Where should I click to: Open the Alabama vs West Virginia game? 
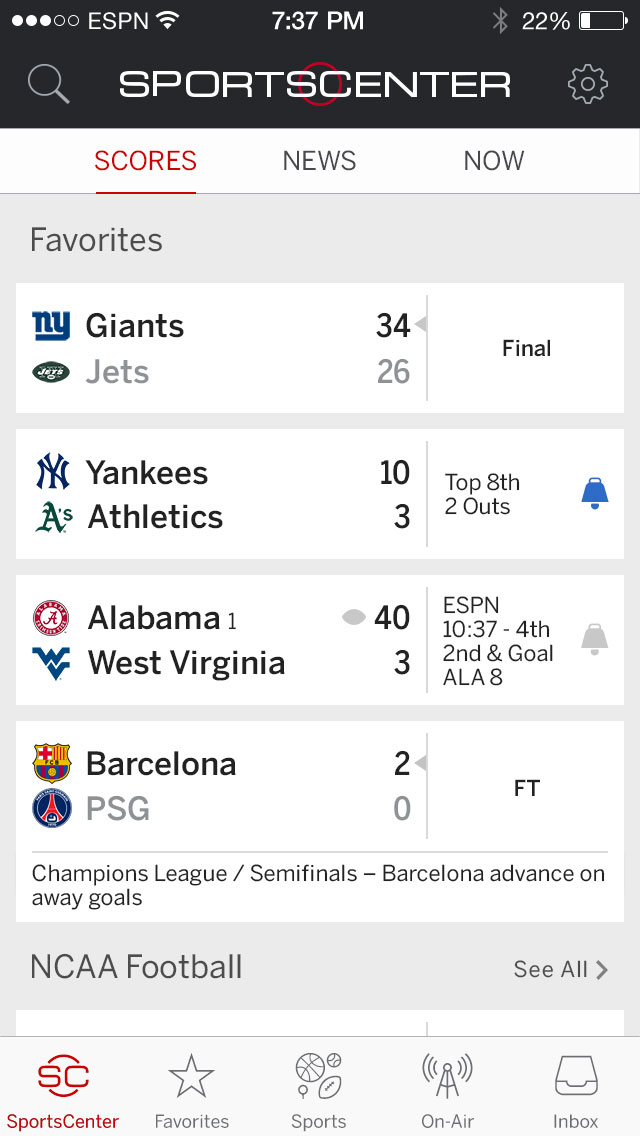[220, 640]
